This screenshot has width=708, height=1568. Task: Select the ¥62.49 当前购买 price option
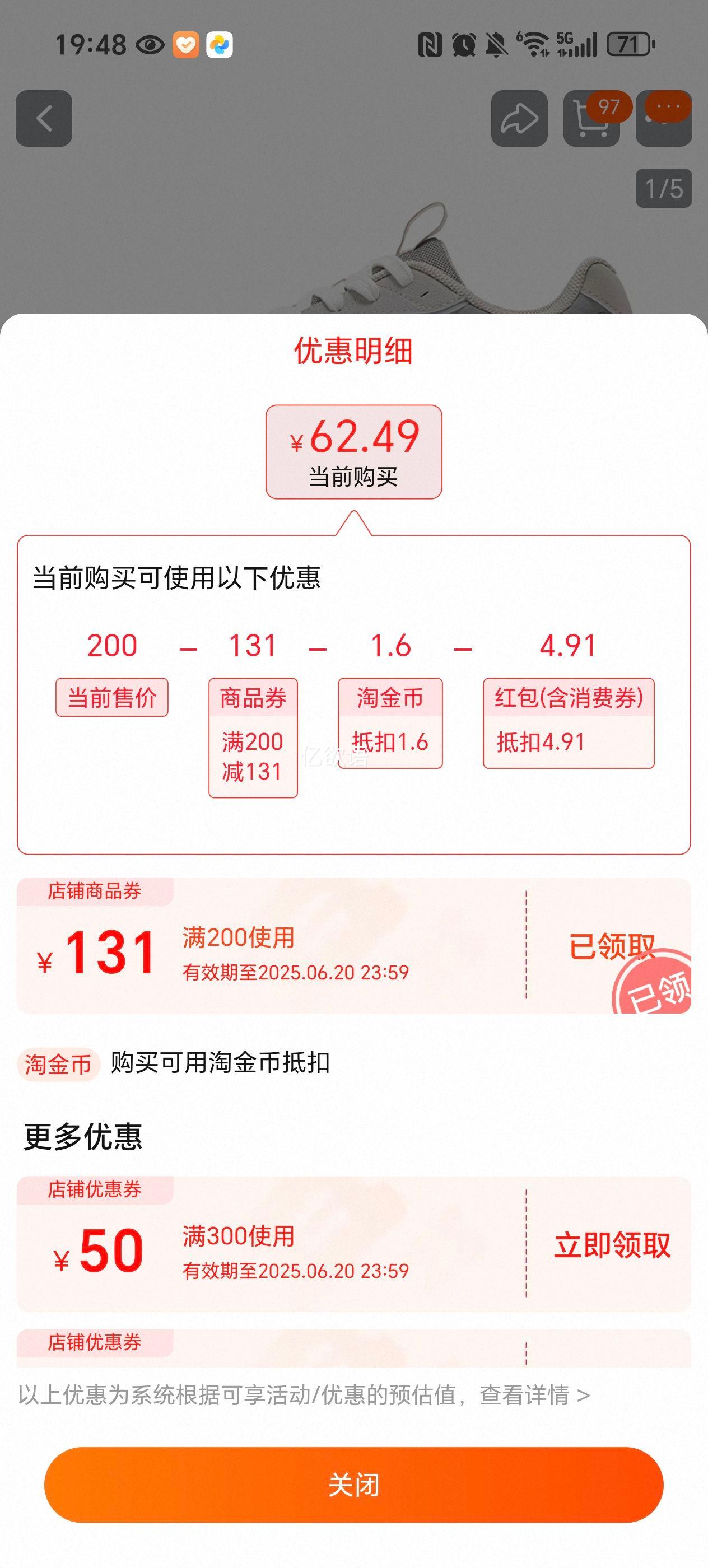353,452
